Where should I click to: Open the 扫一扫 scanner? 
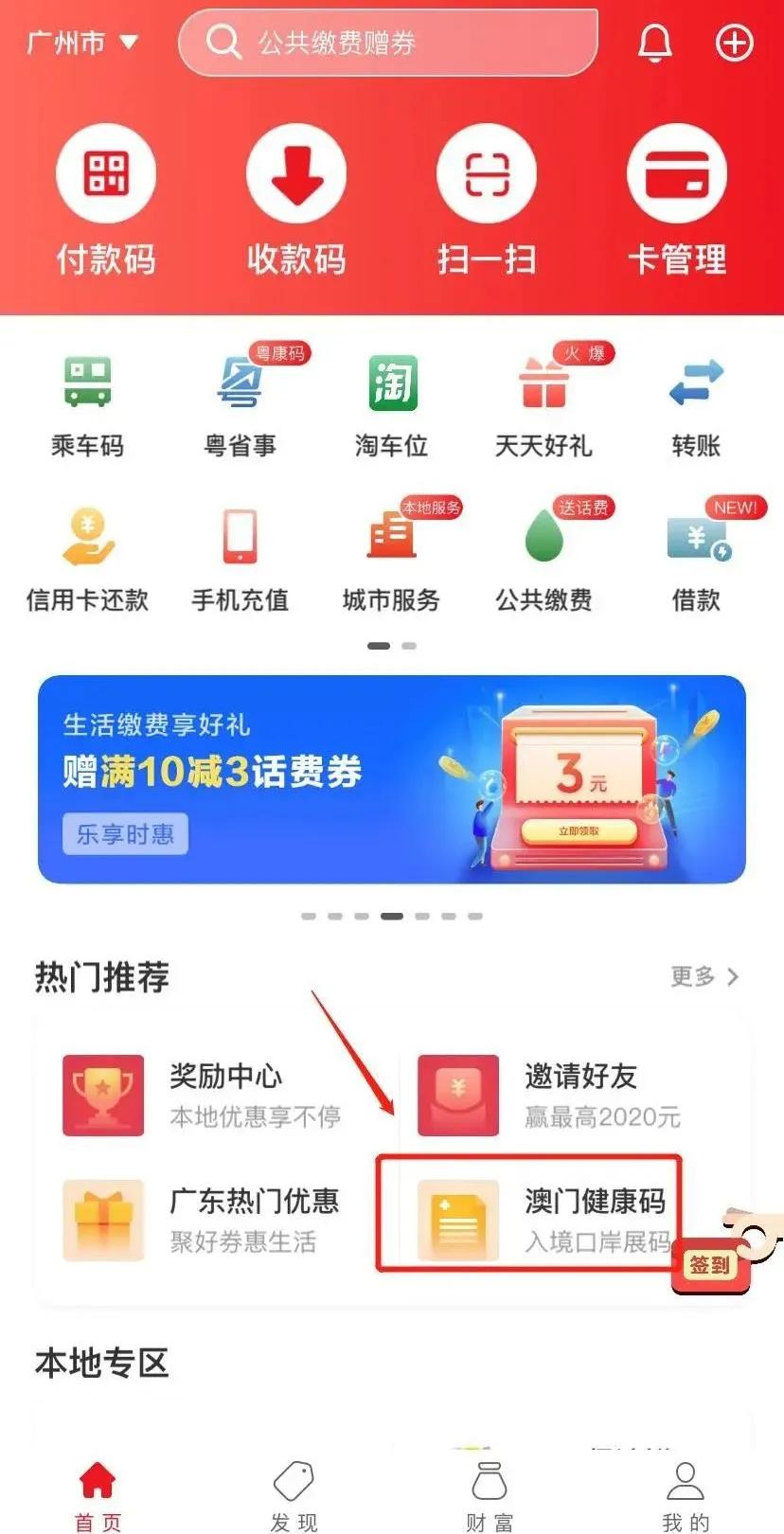[x=487, y=199]
